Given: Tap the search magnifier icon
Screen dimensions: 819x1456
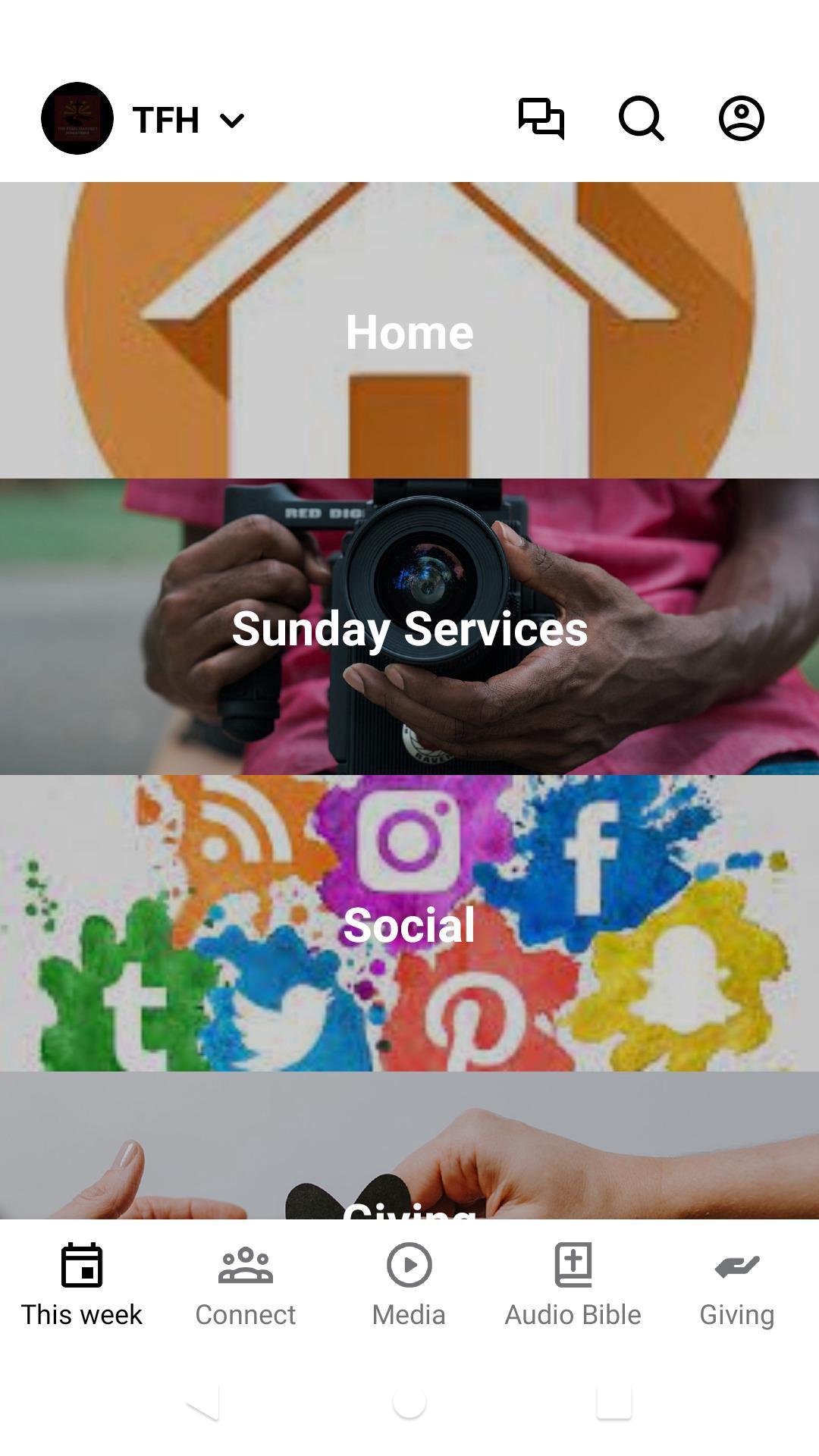Looking at the screenshot, I should 641,118.
